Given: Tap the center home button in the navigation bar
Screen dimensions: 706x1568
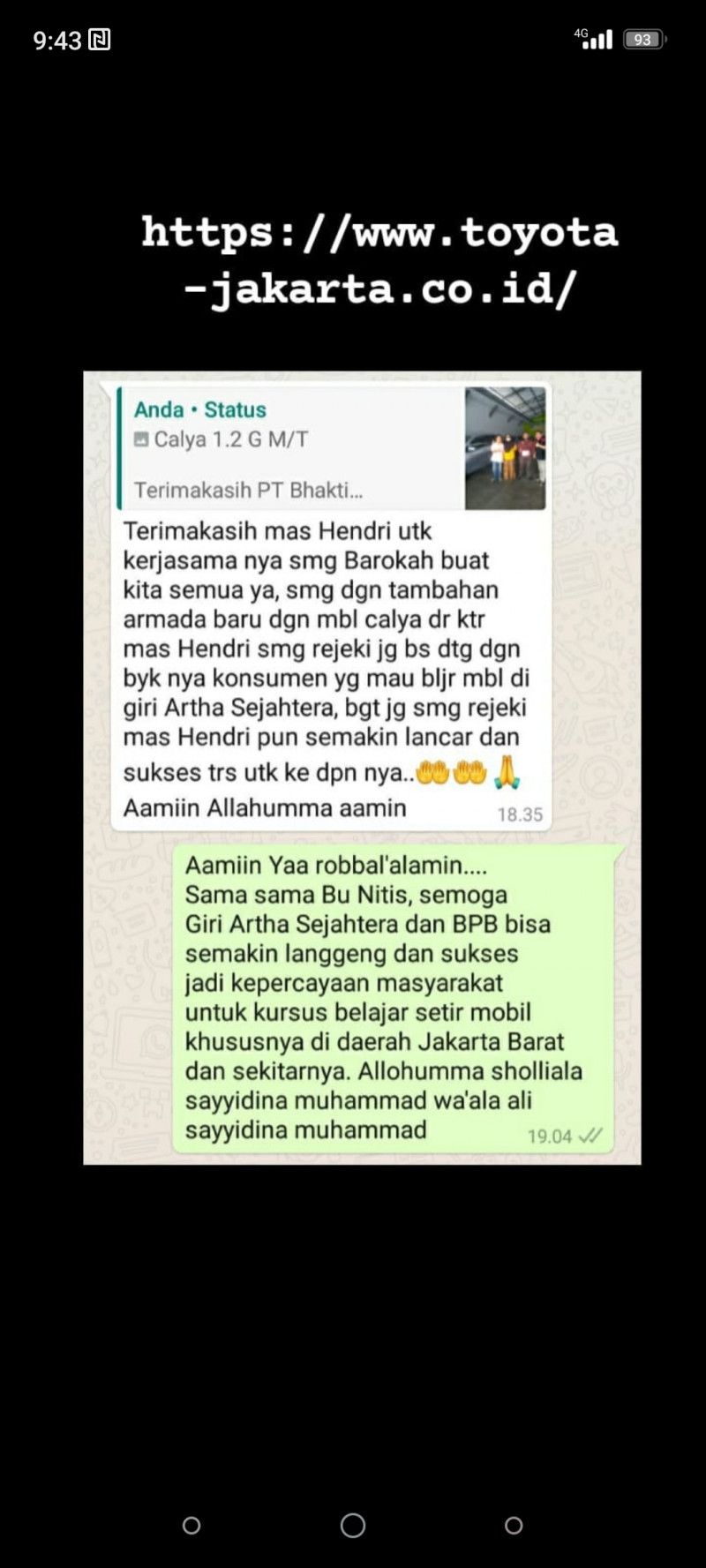Looking at the screenshot, I should point(353,1525).
